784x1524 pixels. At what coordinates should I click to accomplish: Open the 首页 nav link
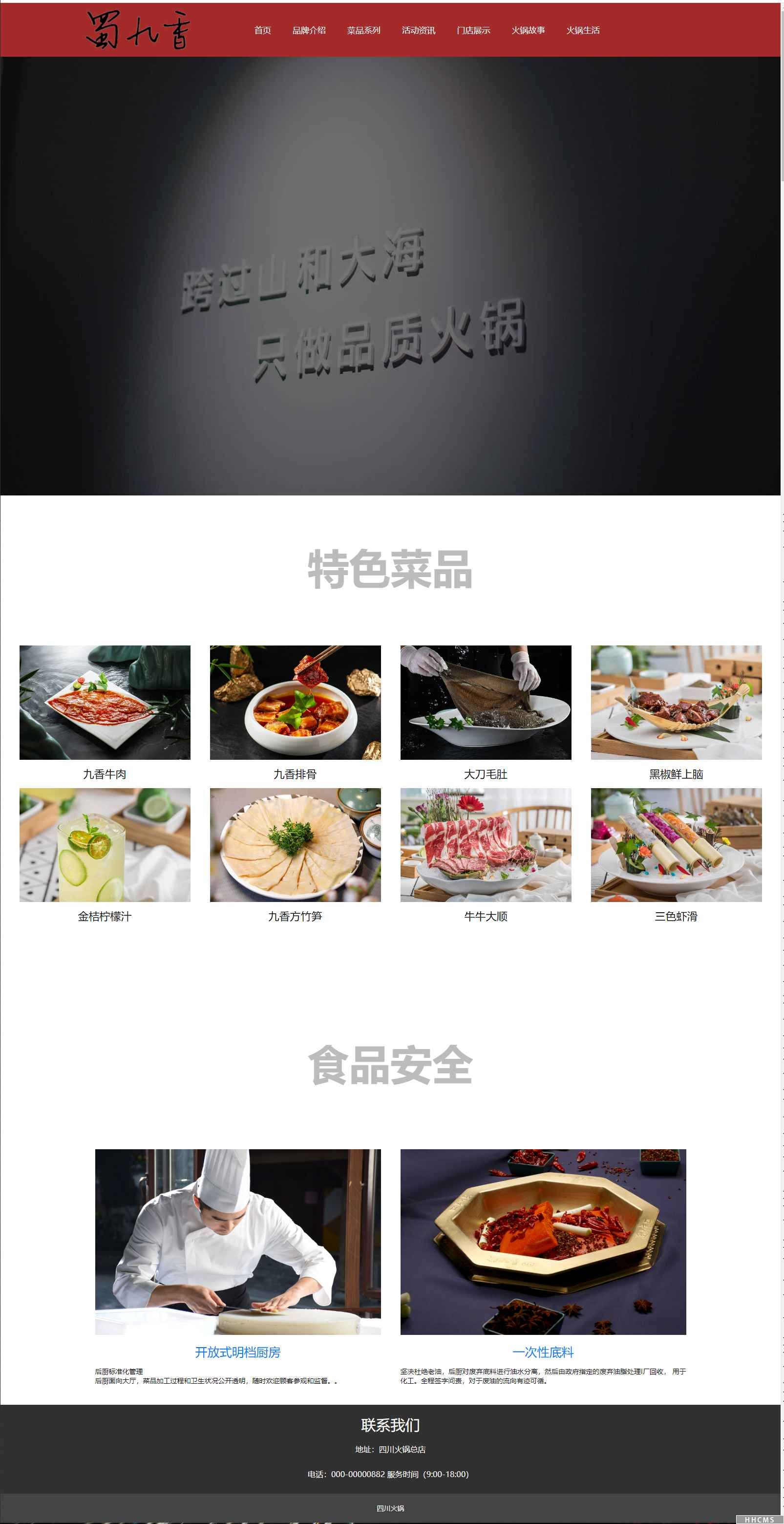tap(262, 30)
